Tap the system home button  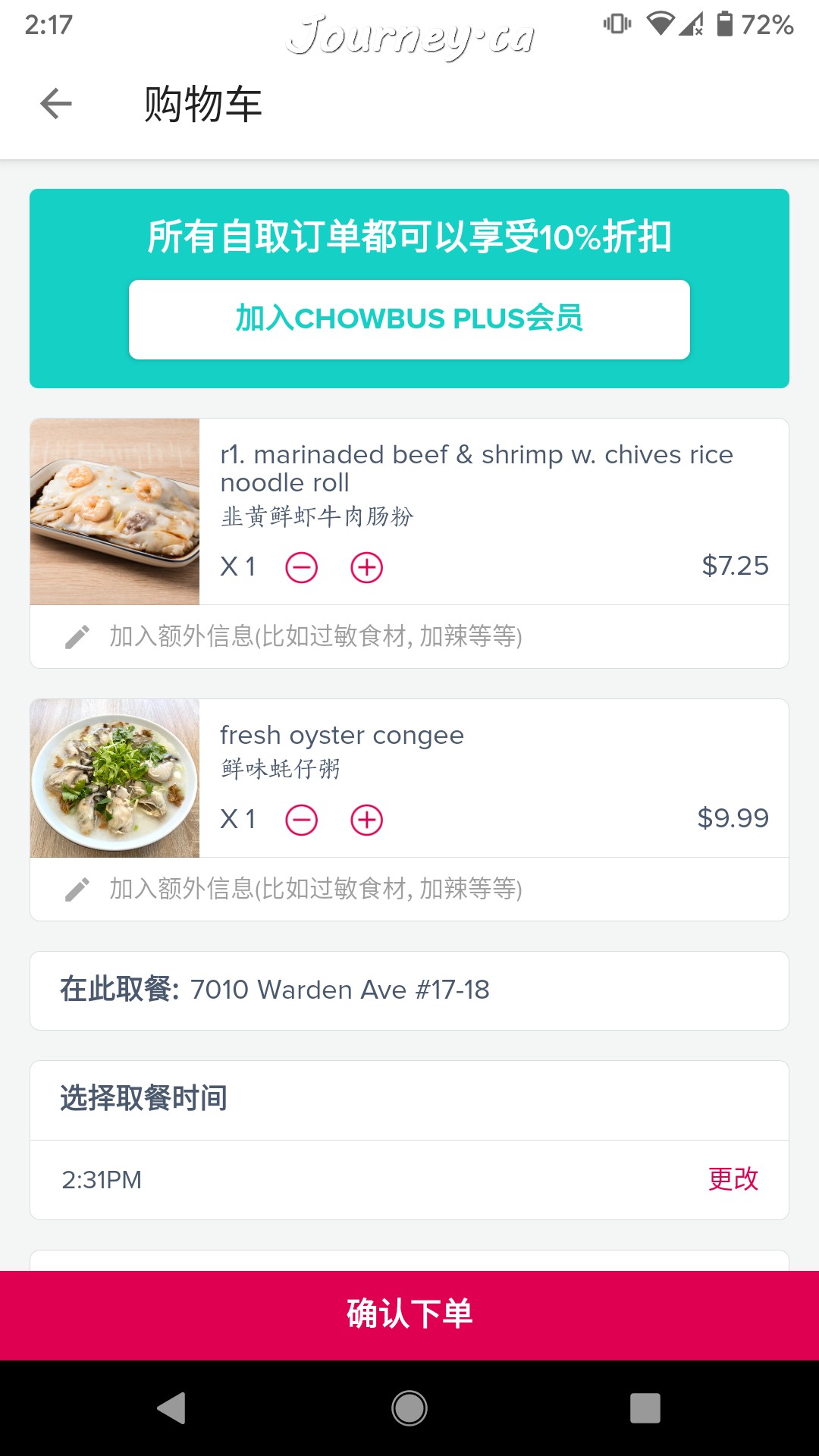(x=409, y=1408)
